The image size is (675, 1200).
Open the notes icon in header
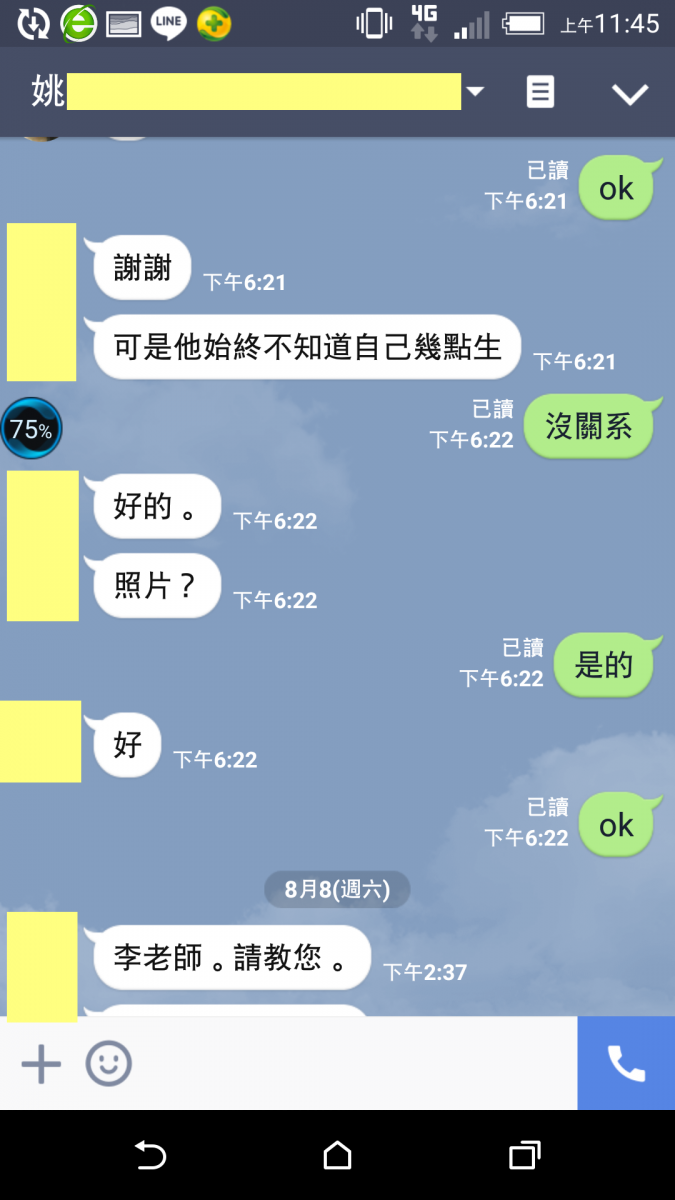pyautogui.click(x=540, y=92)
